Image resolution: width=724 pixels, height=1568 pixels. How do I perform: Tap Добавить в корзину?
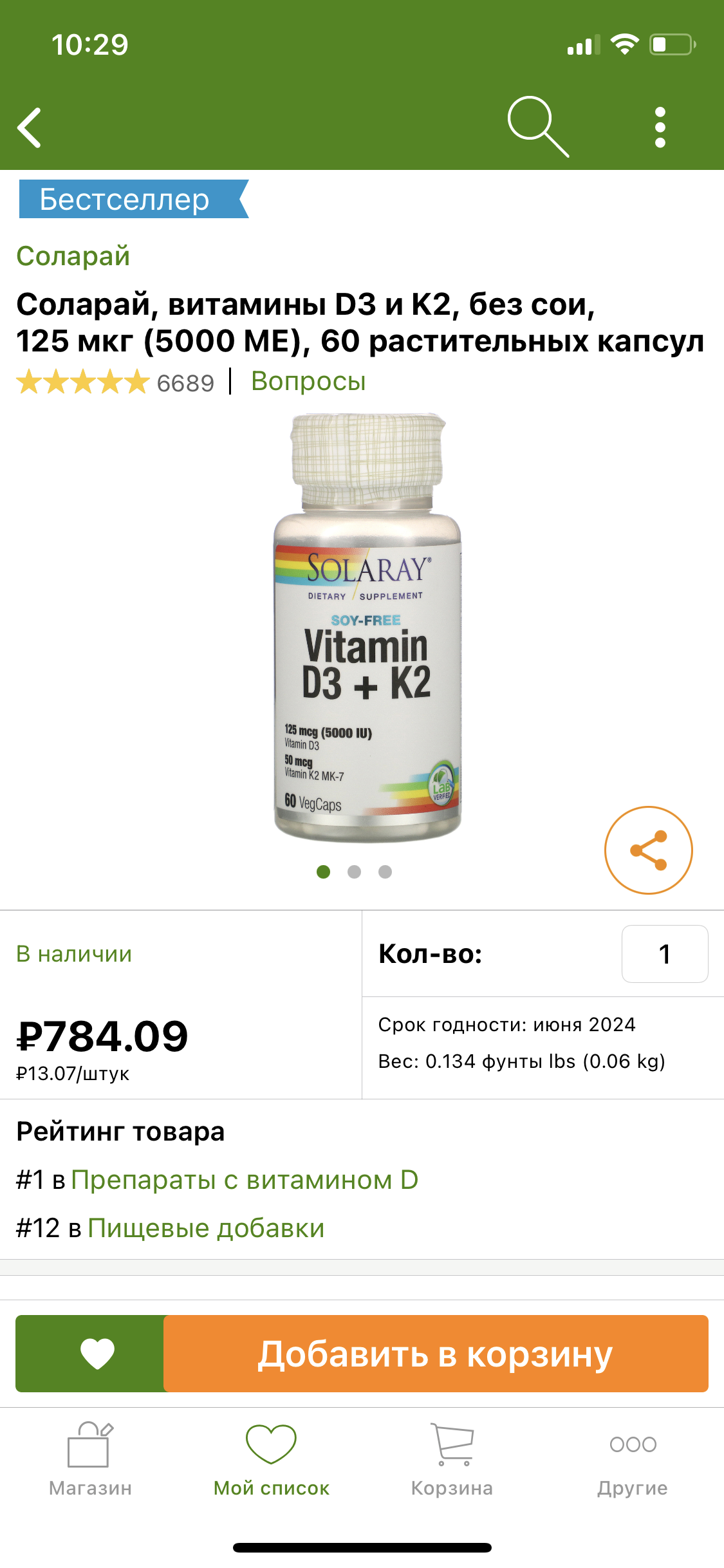[x=436, y=1354]
